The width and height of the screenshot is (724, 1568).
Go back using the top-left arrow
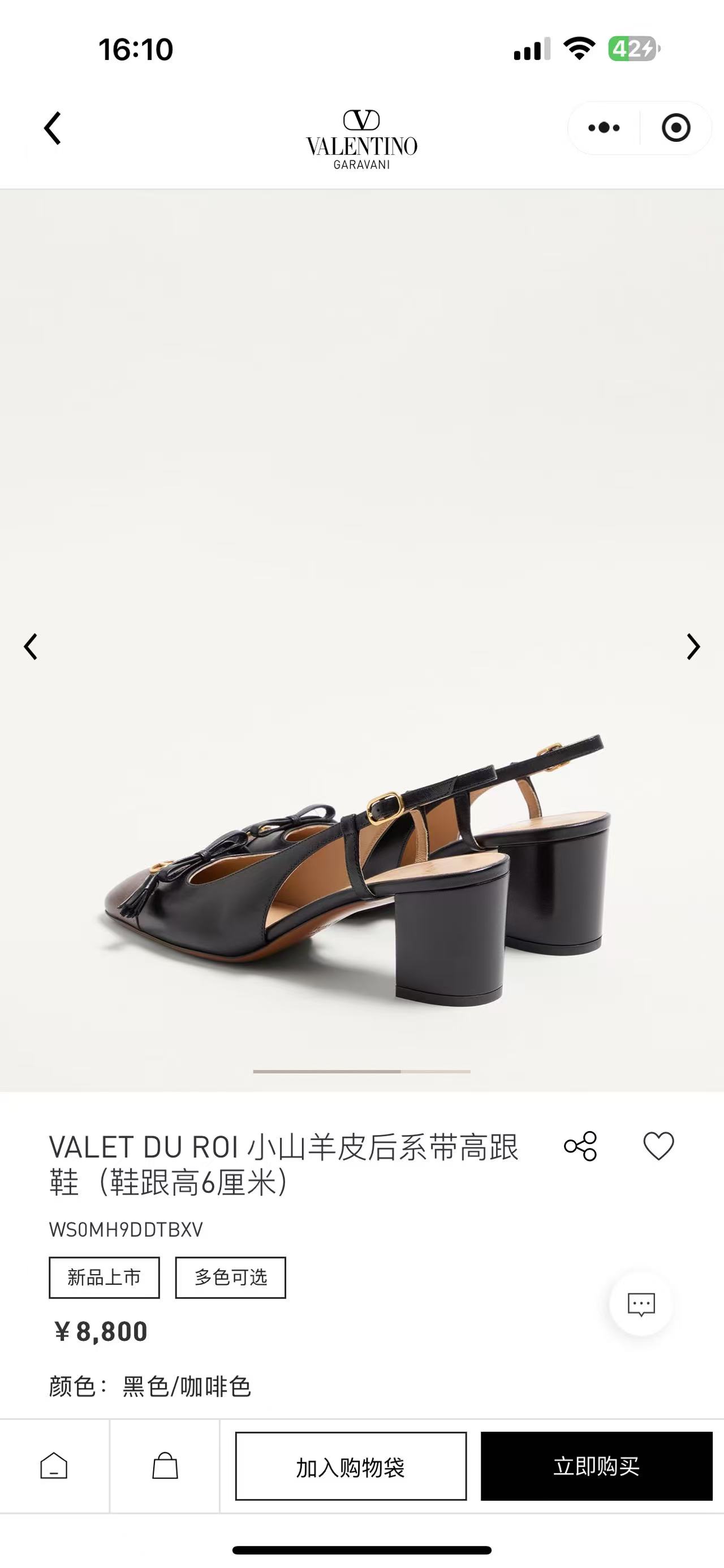click(x=53, y=128)
